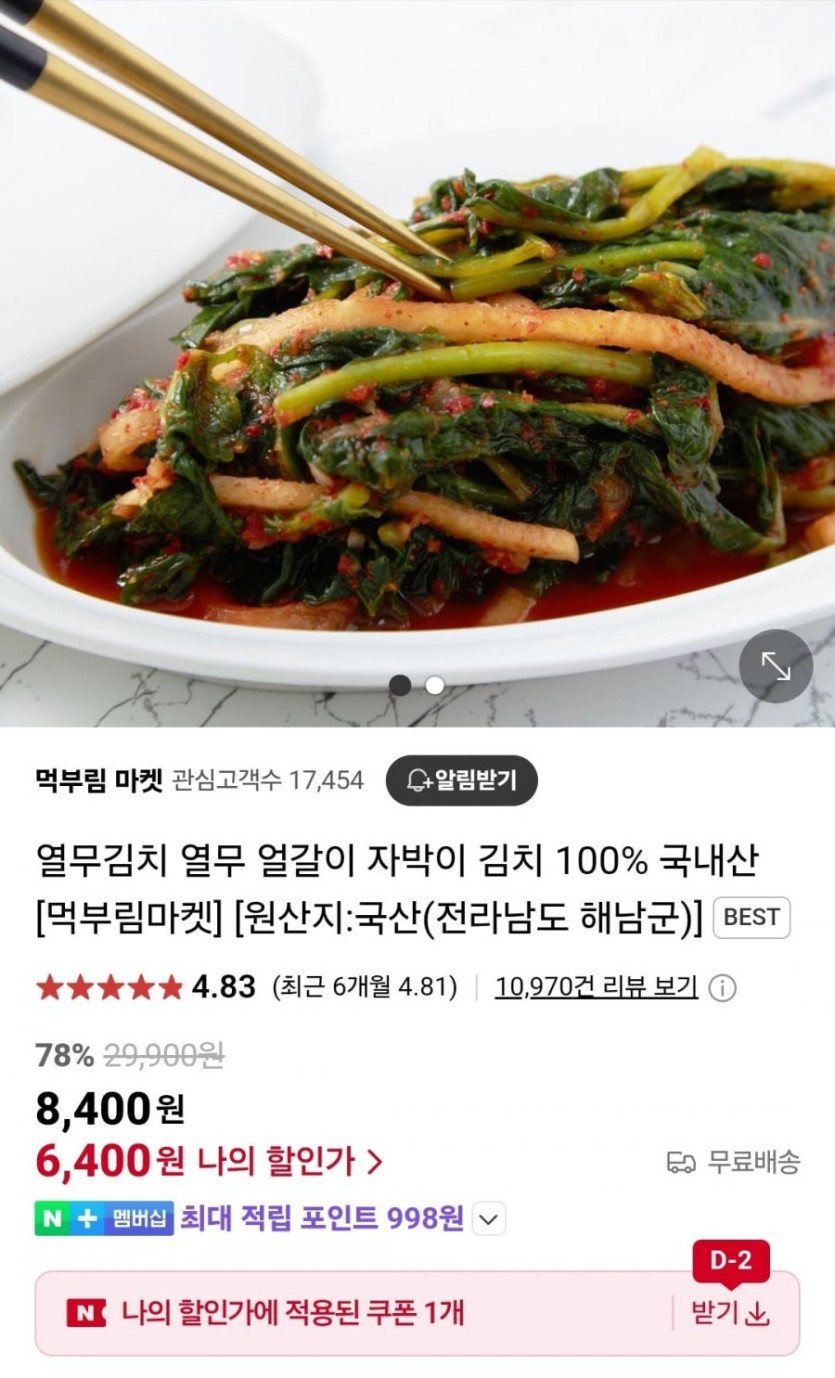Screen dimensions: 835x1378
Task: Expand the product image to fullscreen
Action: 776,666
